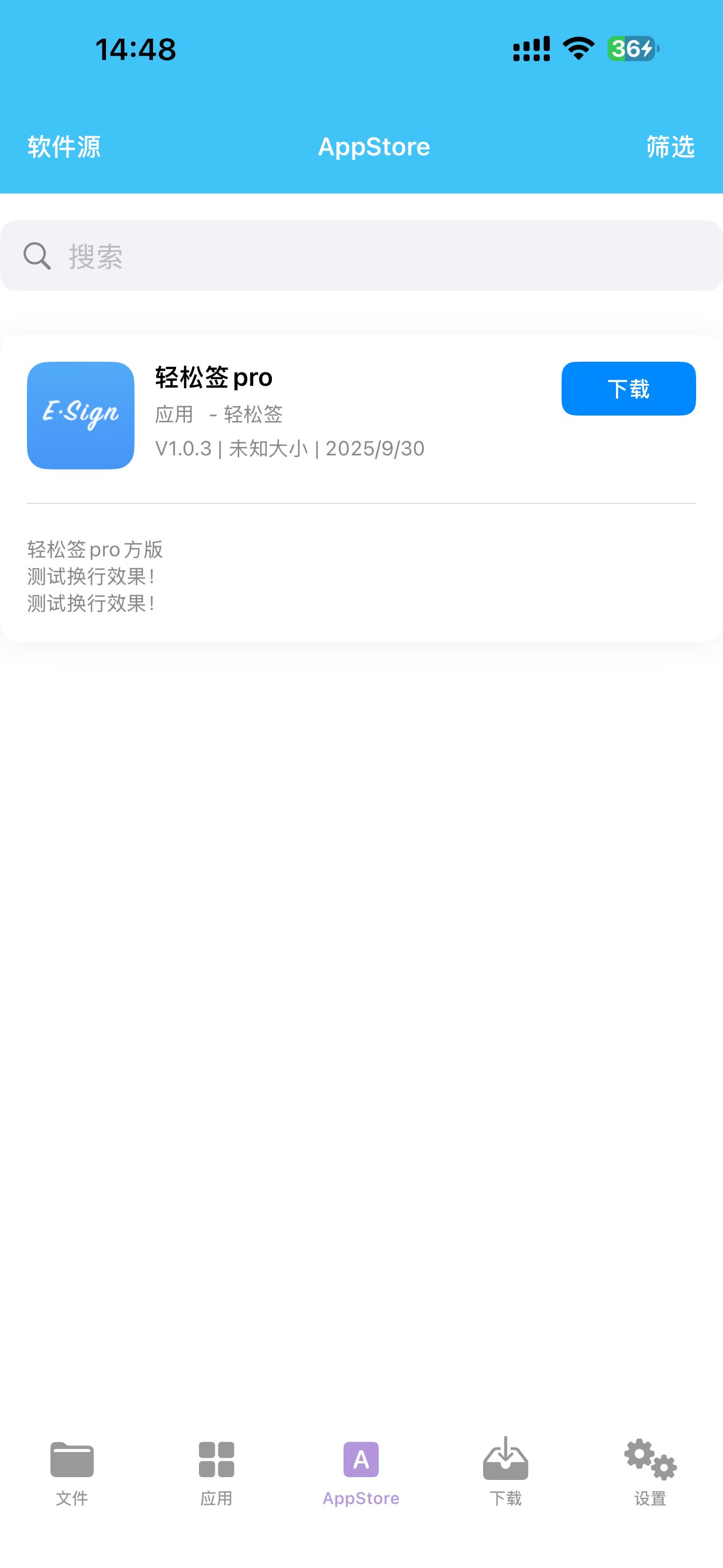Open the 轻松签pro app title
Viewport: 723px width, 1568px height.
tap(213, 377)
